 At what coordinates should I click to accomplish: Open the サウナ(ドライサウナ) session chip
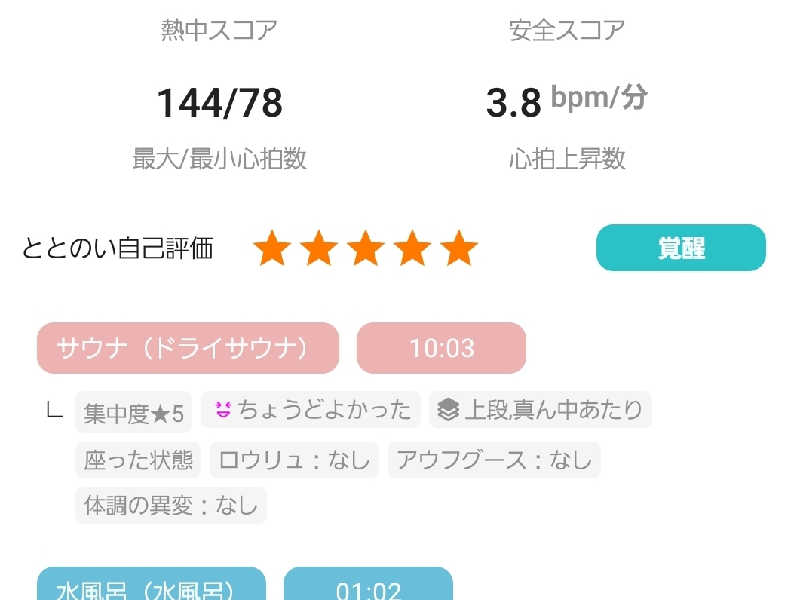coord(188,348)
